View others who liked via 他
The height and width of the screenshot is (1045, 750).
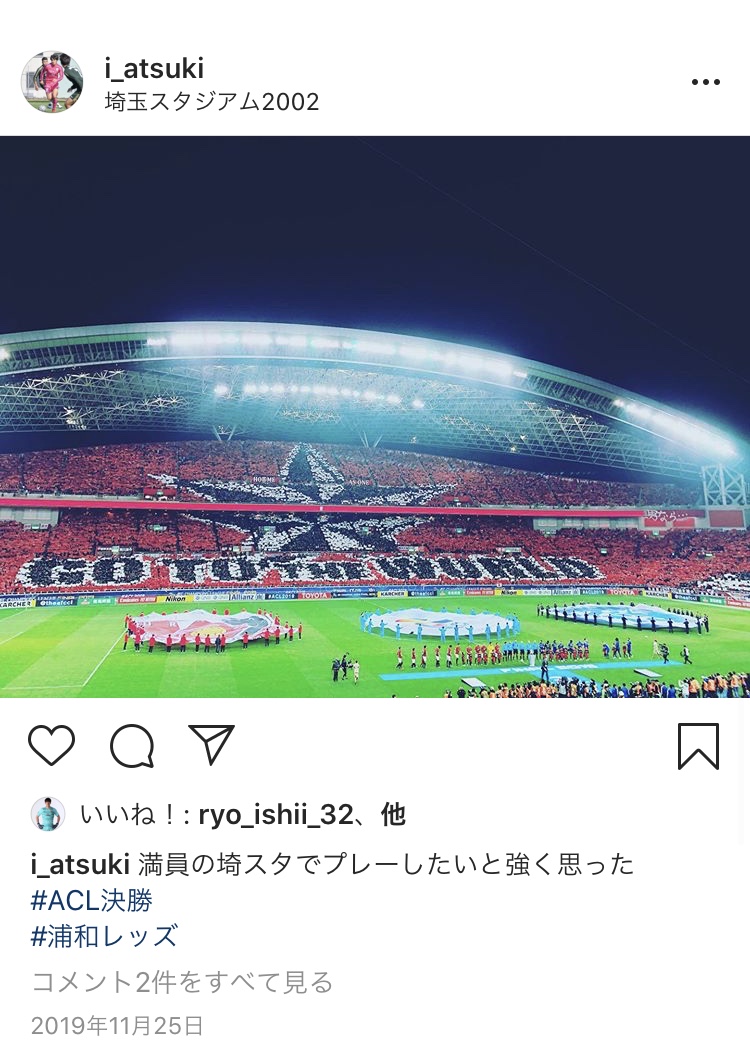[393, 815]
